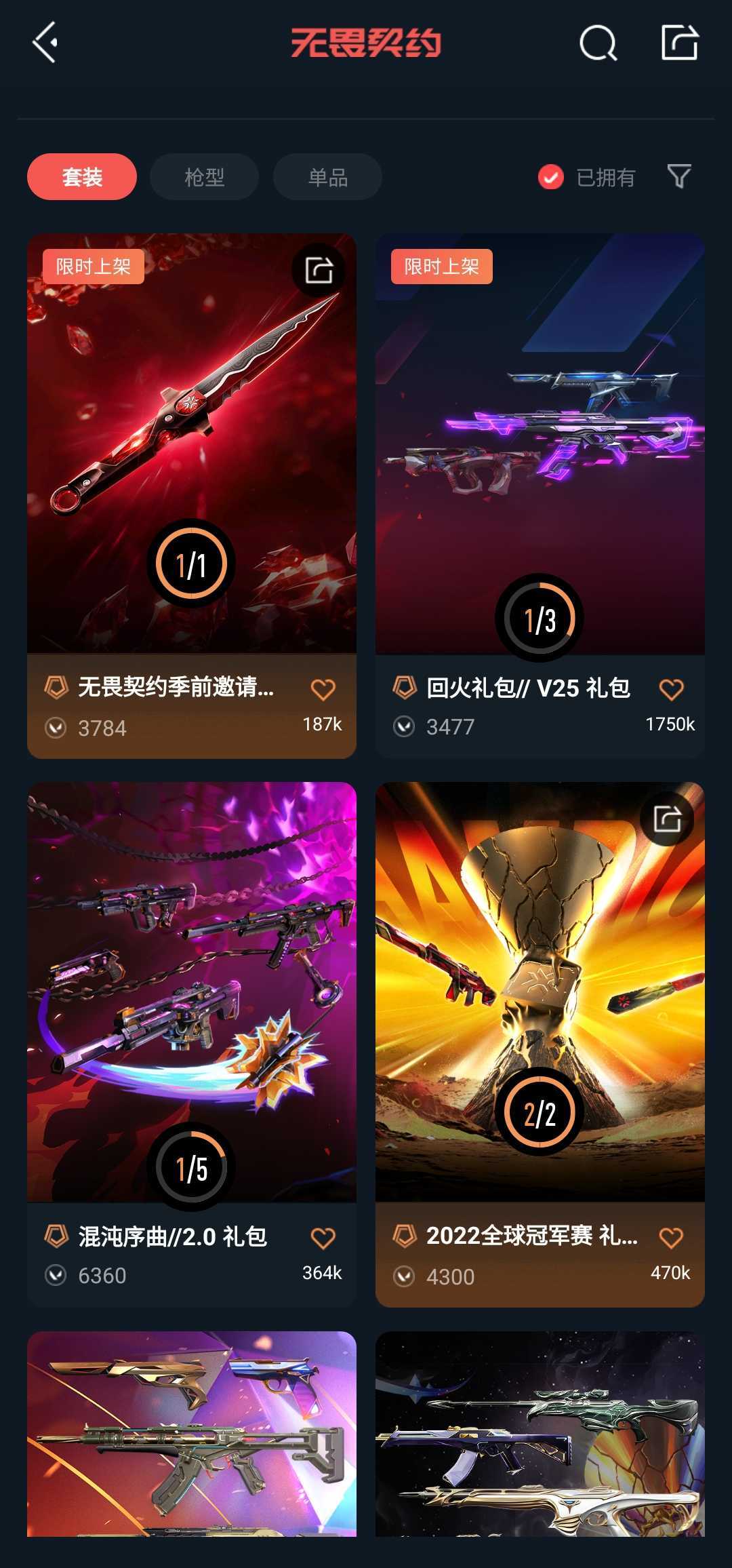Like the 无畏契约季前邀请 bundle

pos(323,690)
